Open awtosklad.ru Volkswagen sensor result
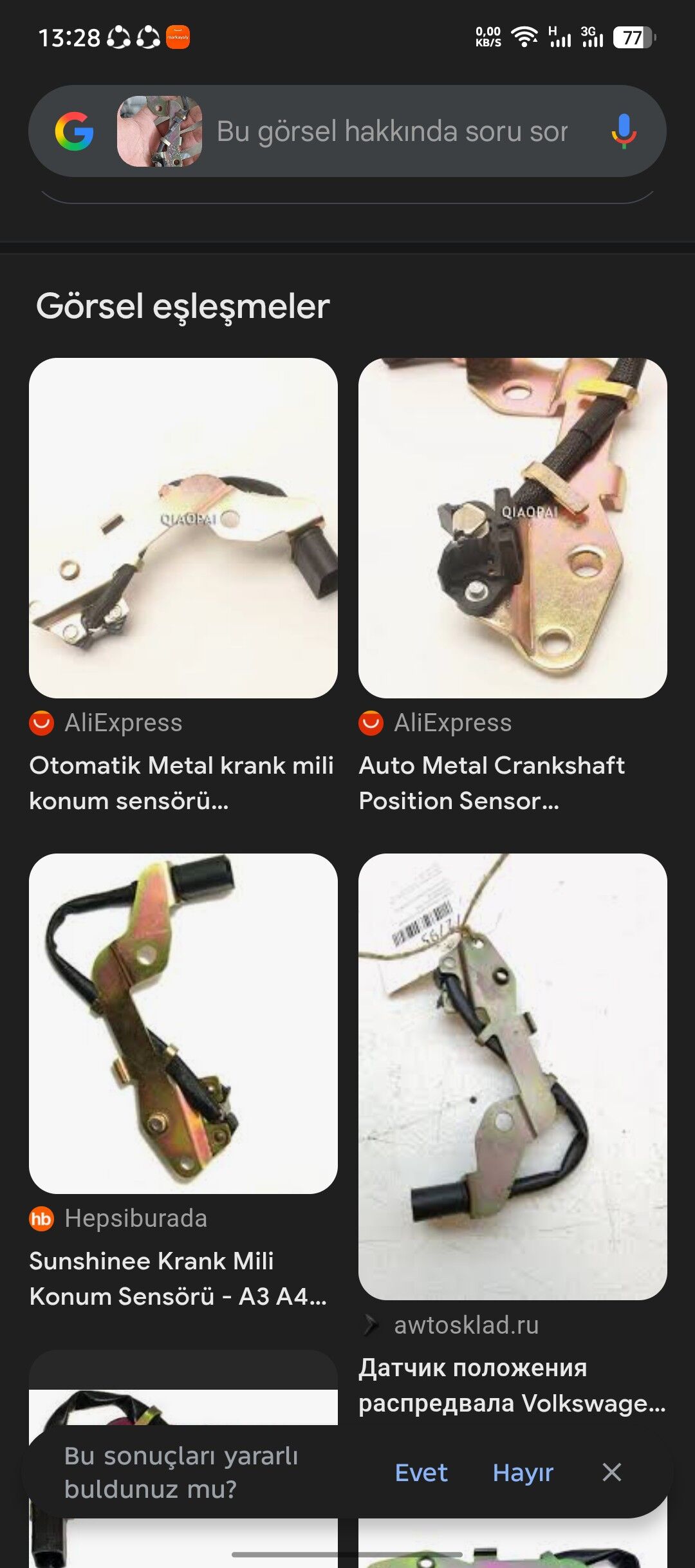Screen dimensions: 695x1568 coord(512,1076)
